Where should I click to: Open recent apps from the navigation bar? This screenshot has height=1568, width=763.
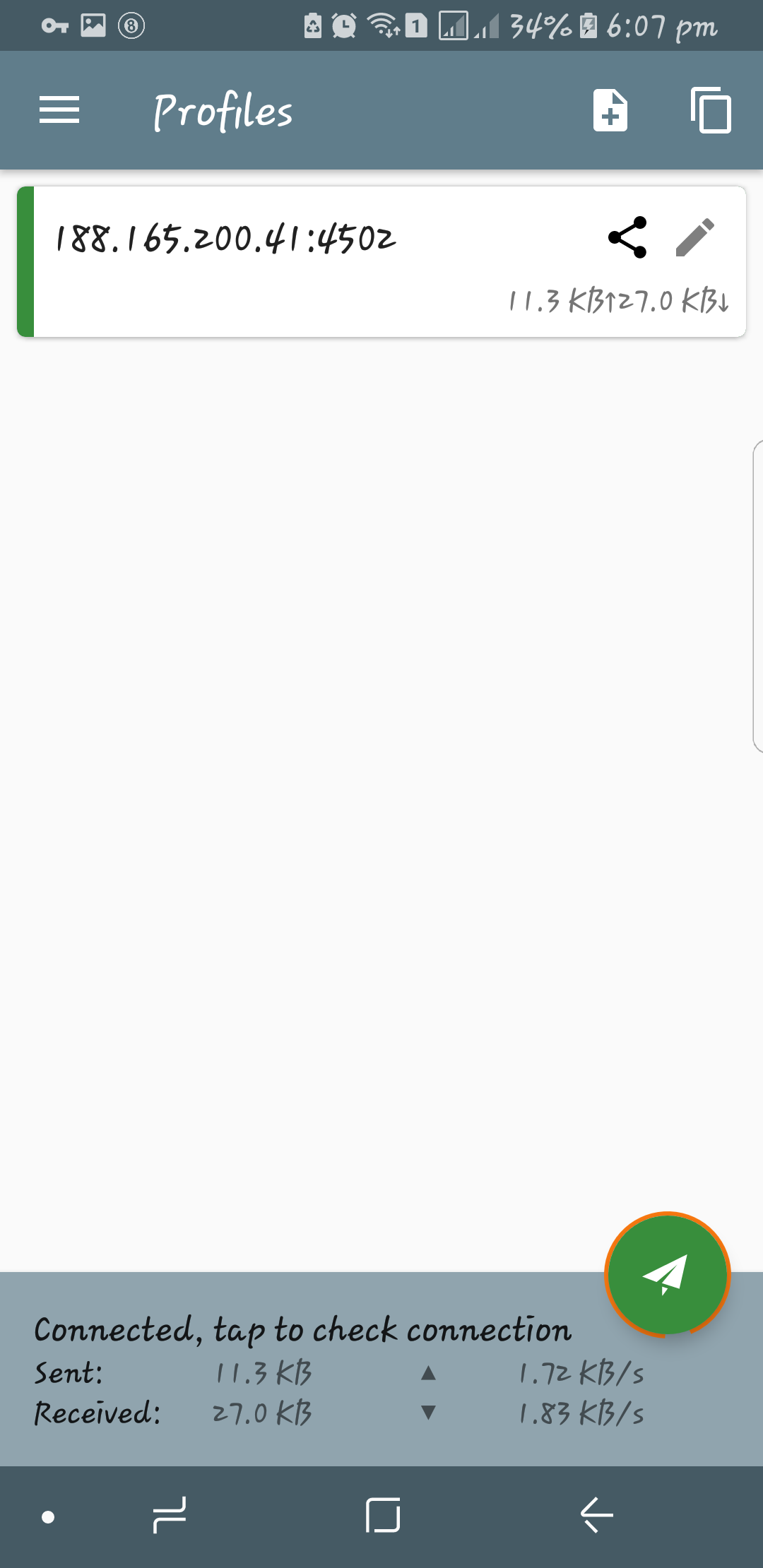tap(170, 1516)
